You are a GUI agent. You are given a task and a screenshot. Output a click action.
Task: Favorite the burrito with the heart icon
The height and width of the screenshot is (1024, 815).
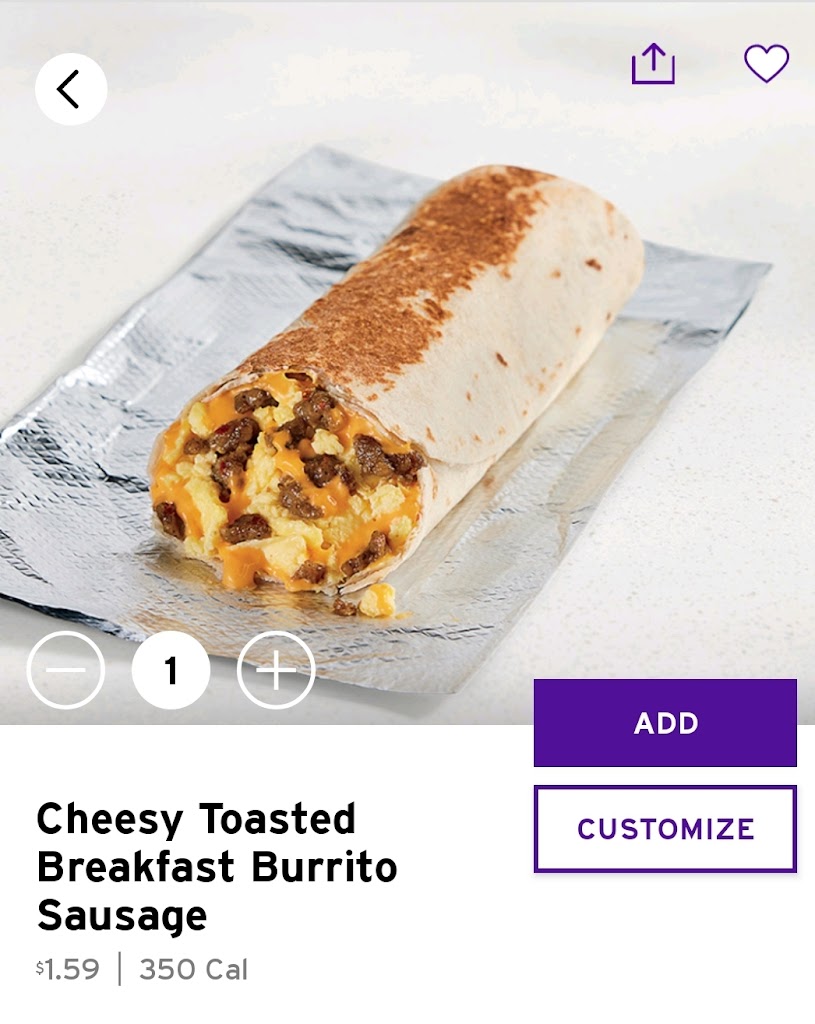[x=766, y=64]
